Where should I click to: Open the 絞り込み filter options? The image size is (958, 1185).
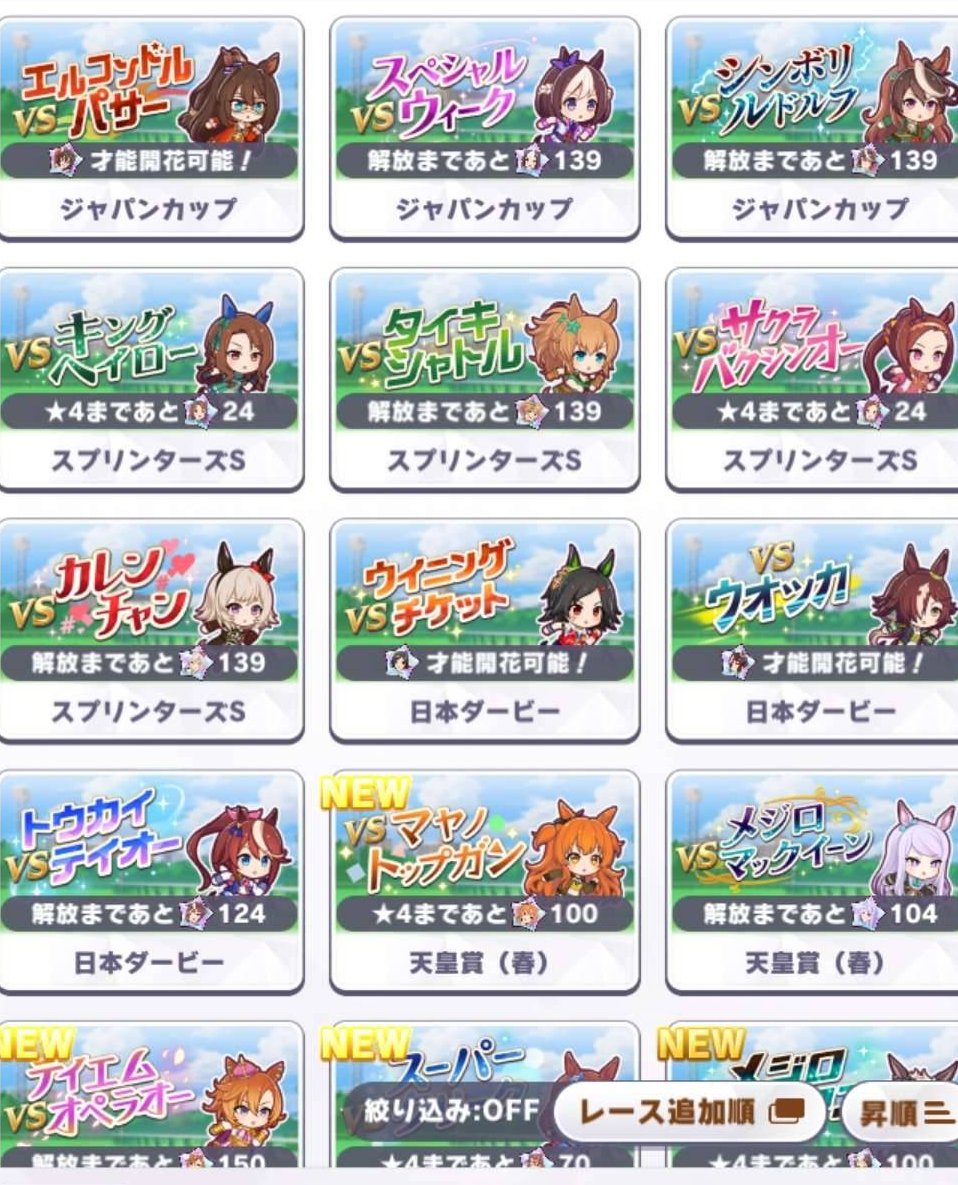[x=443, y=1111]
